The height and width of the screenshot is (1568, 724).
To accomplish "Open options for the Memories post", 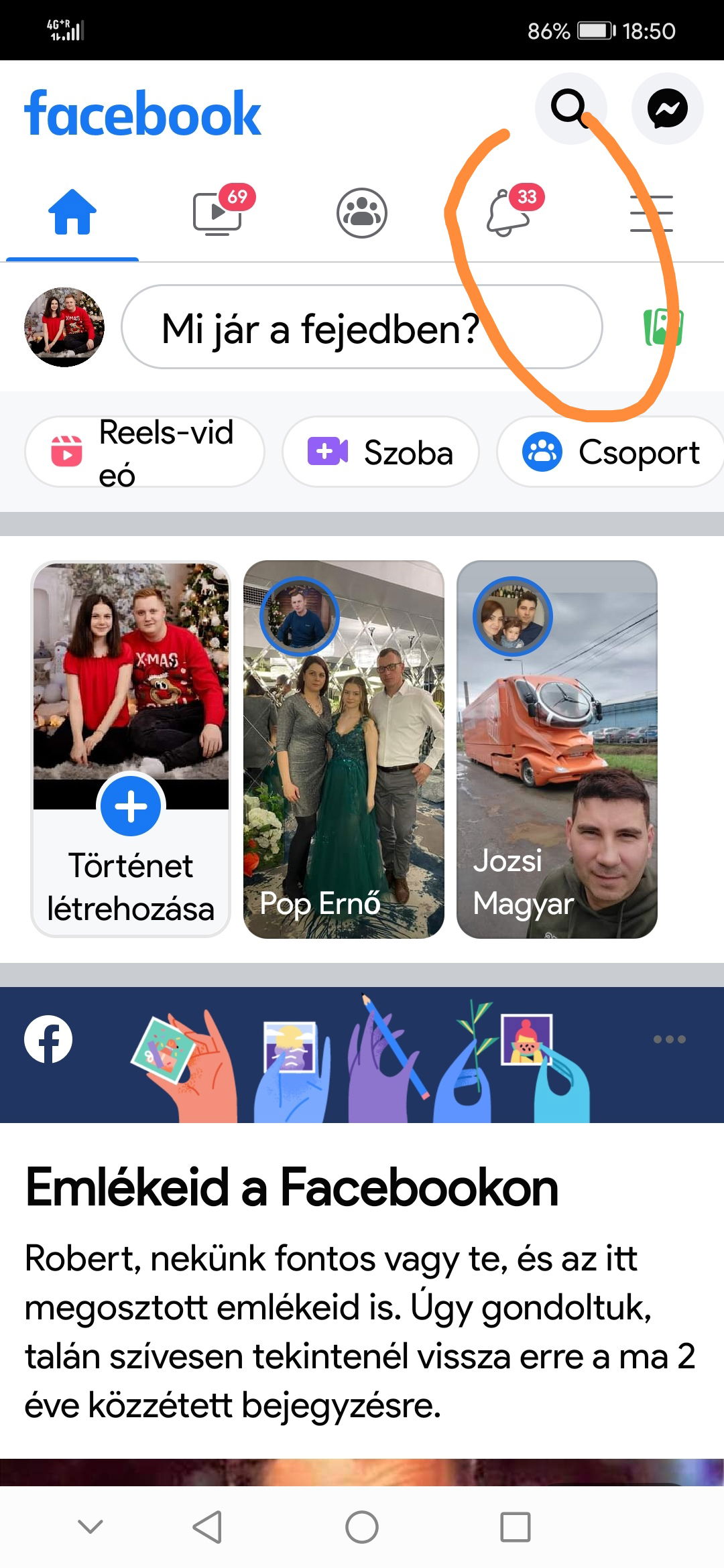I will [670, 1039].
